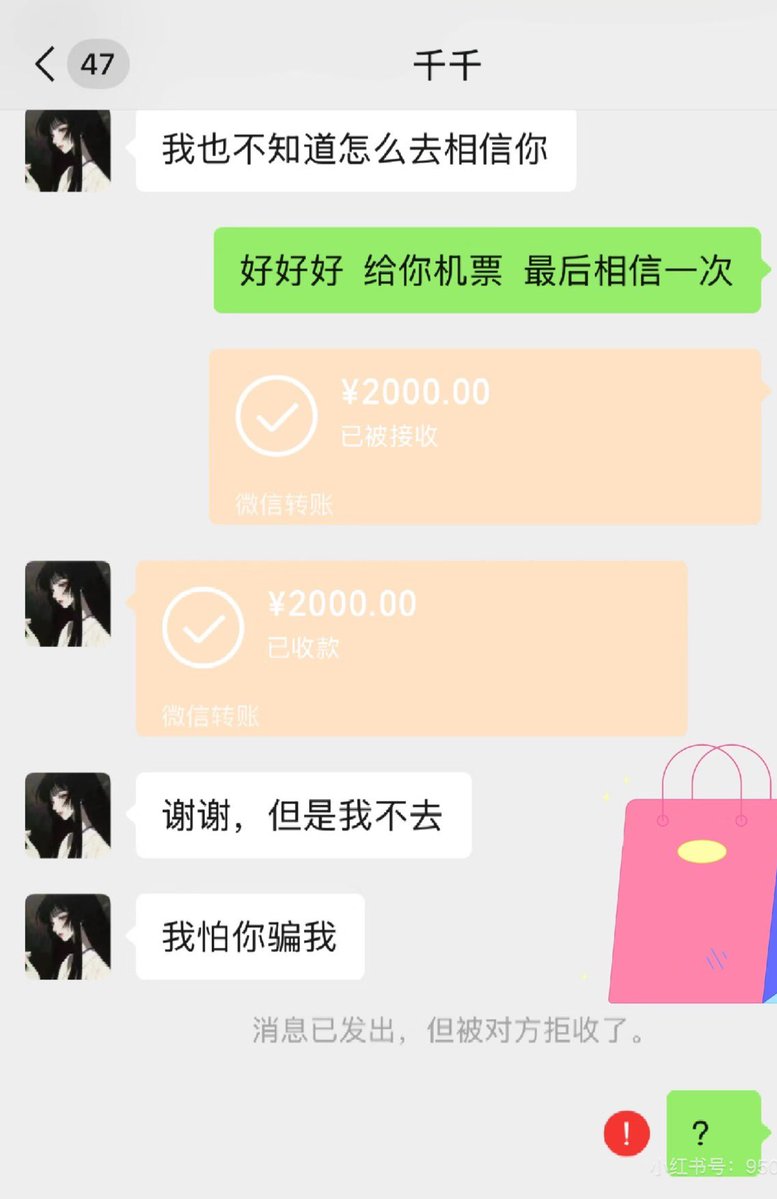The height and width of the screenshot is (1199, 777).
Task: Open the ¥2000.00 transfer marked 已收款
Action: (410, 647)
